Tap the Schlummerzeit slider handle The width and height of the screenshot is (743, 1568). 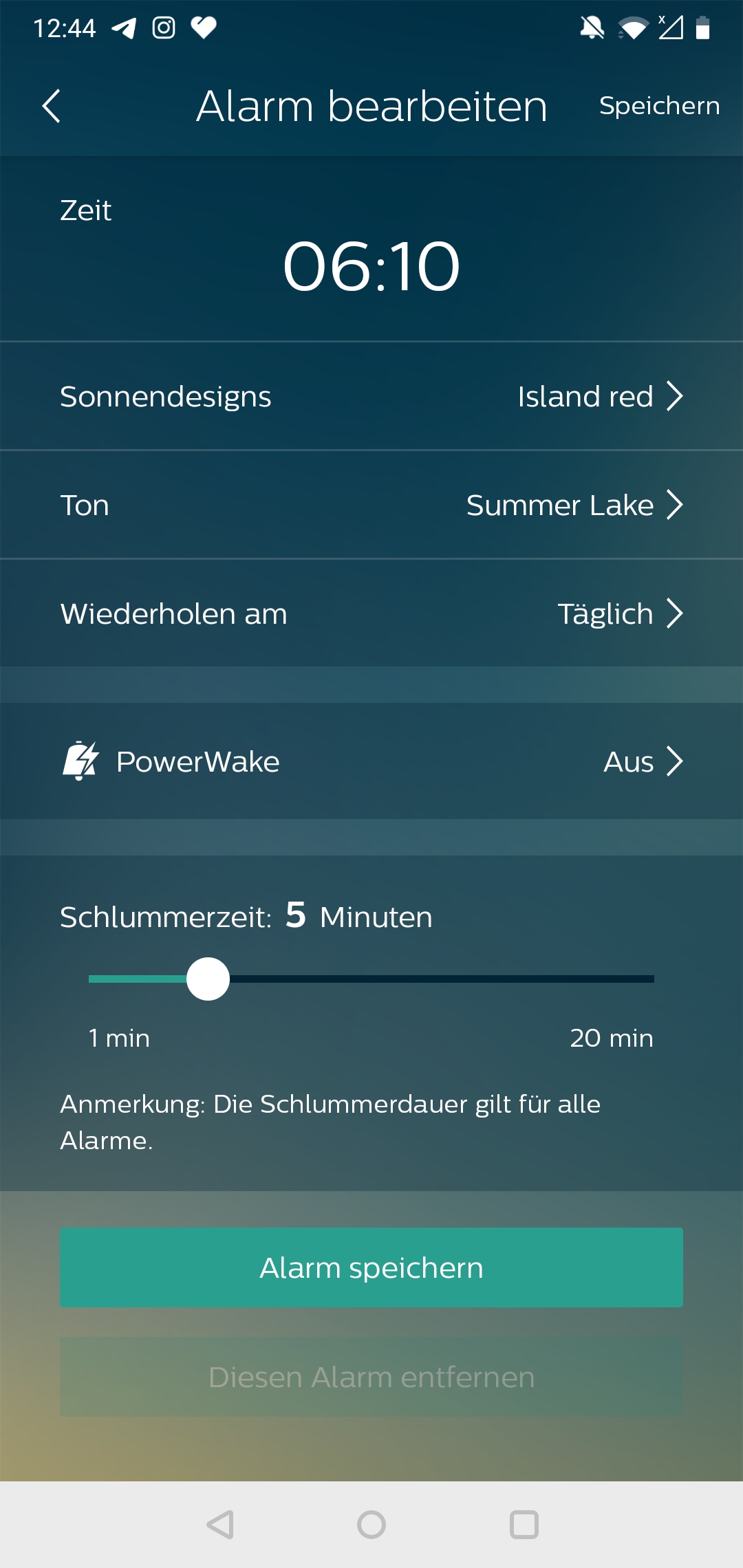coord(208,979)
